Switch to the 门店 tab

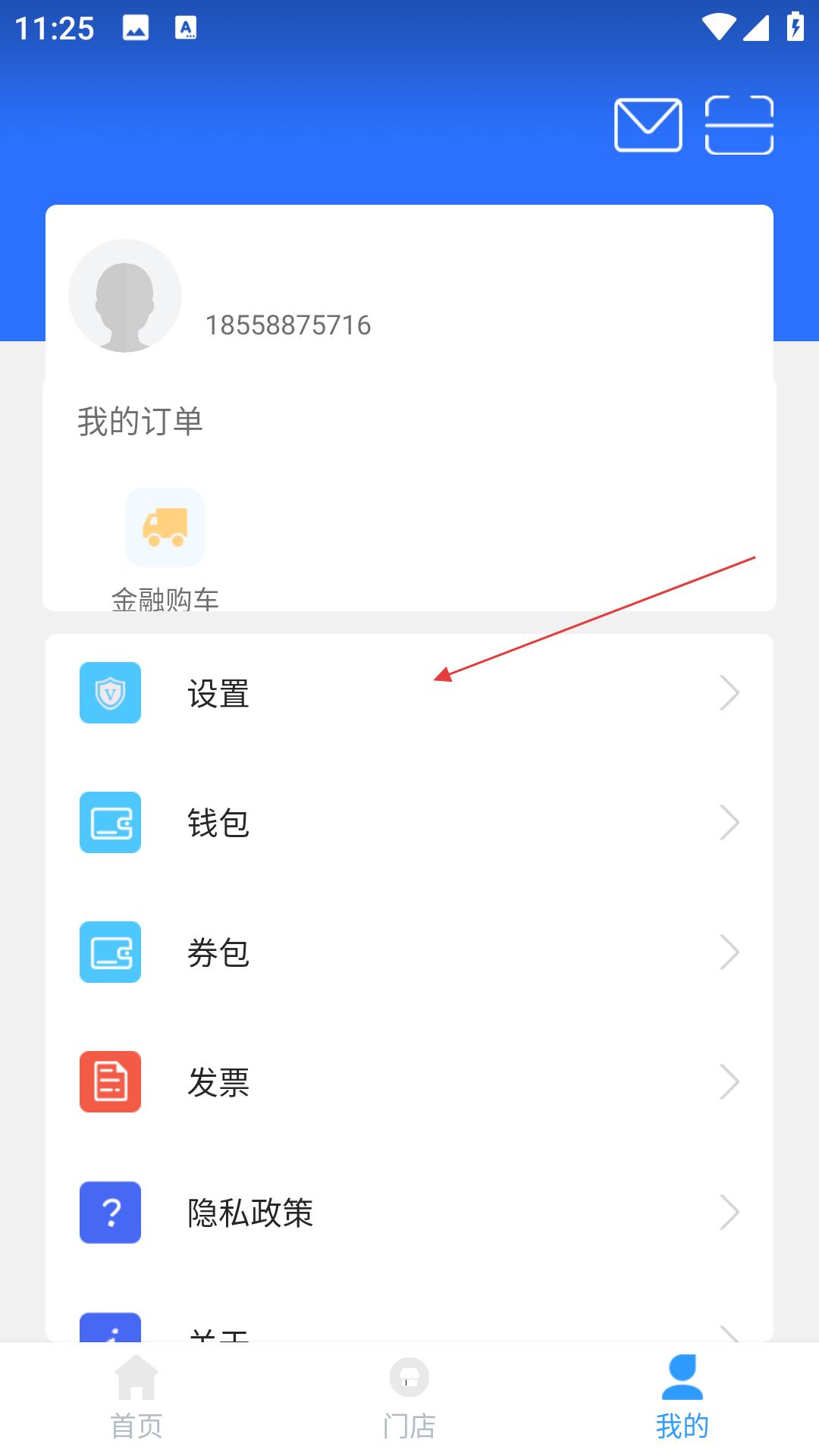[x=409, y=1398]
